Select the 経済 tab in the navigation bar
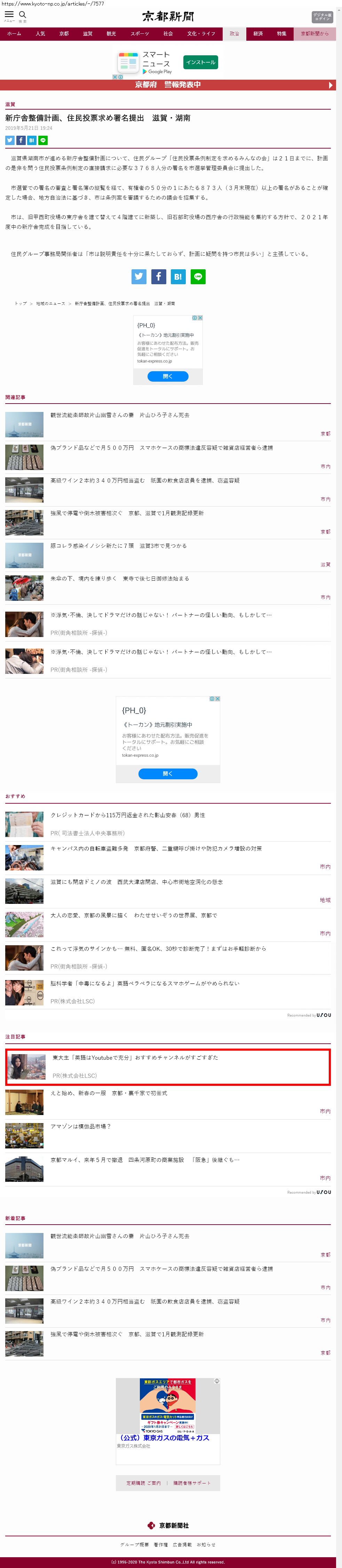This screenshot has width=342, height=1568. pos(258,34)
